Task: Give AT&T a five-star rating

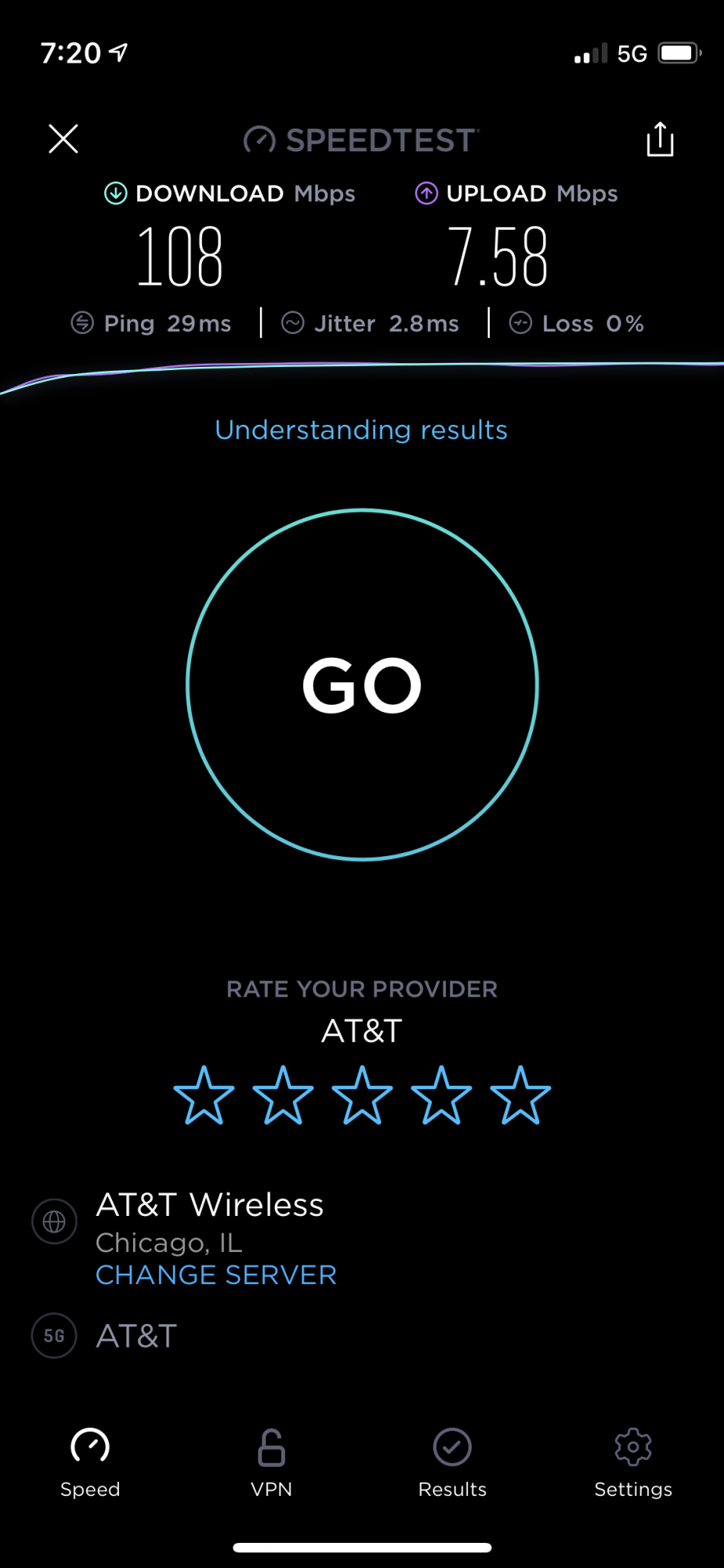Action: 520,1095
